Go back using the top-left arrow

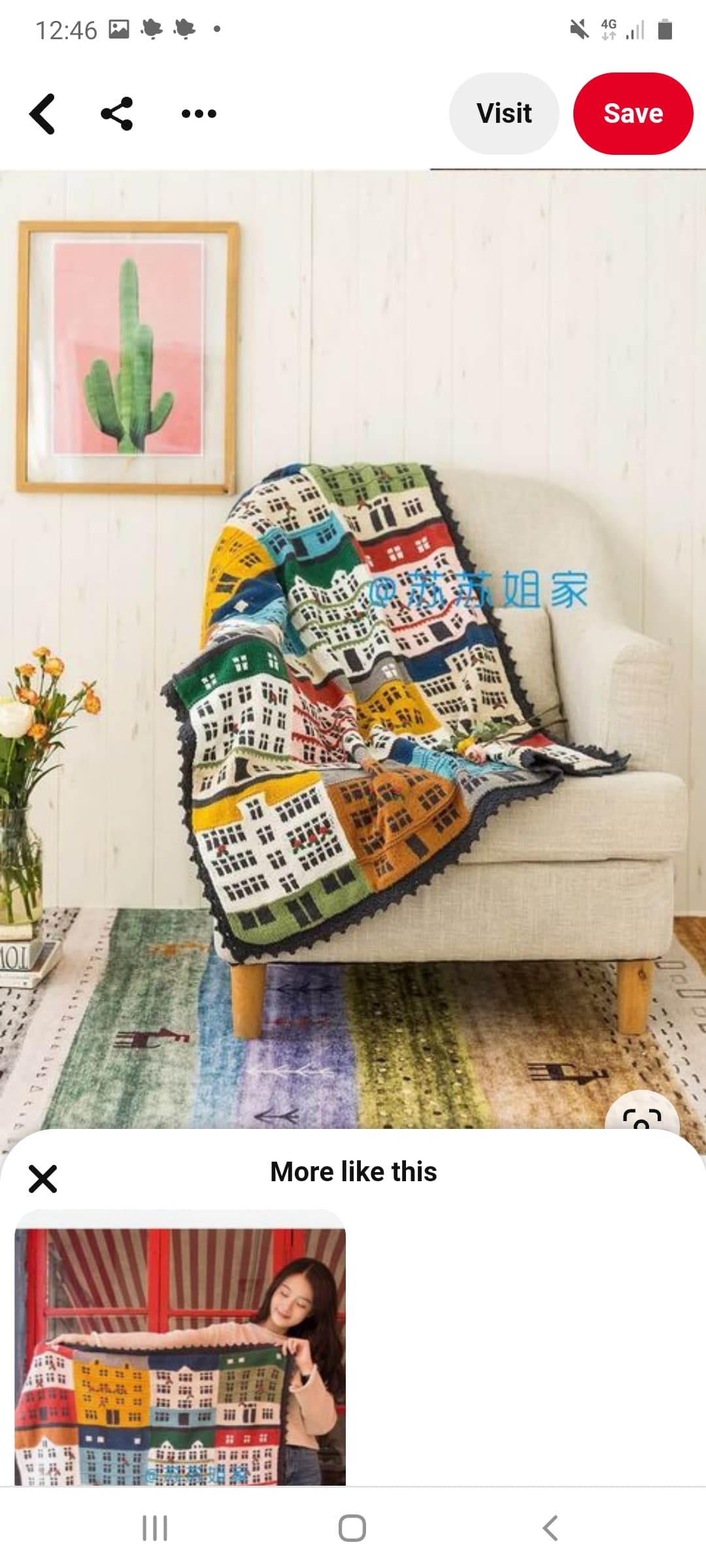tap(42, 114)
